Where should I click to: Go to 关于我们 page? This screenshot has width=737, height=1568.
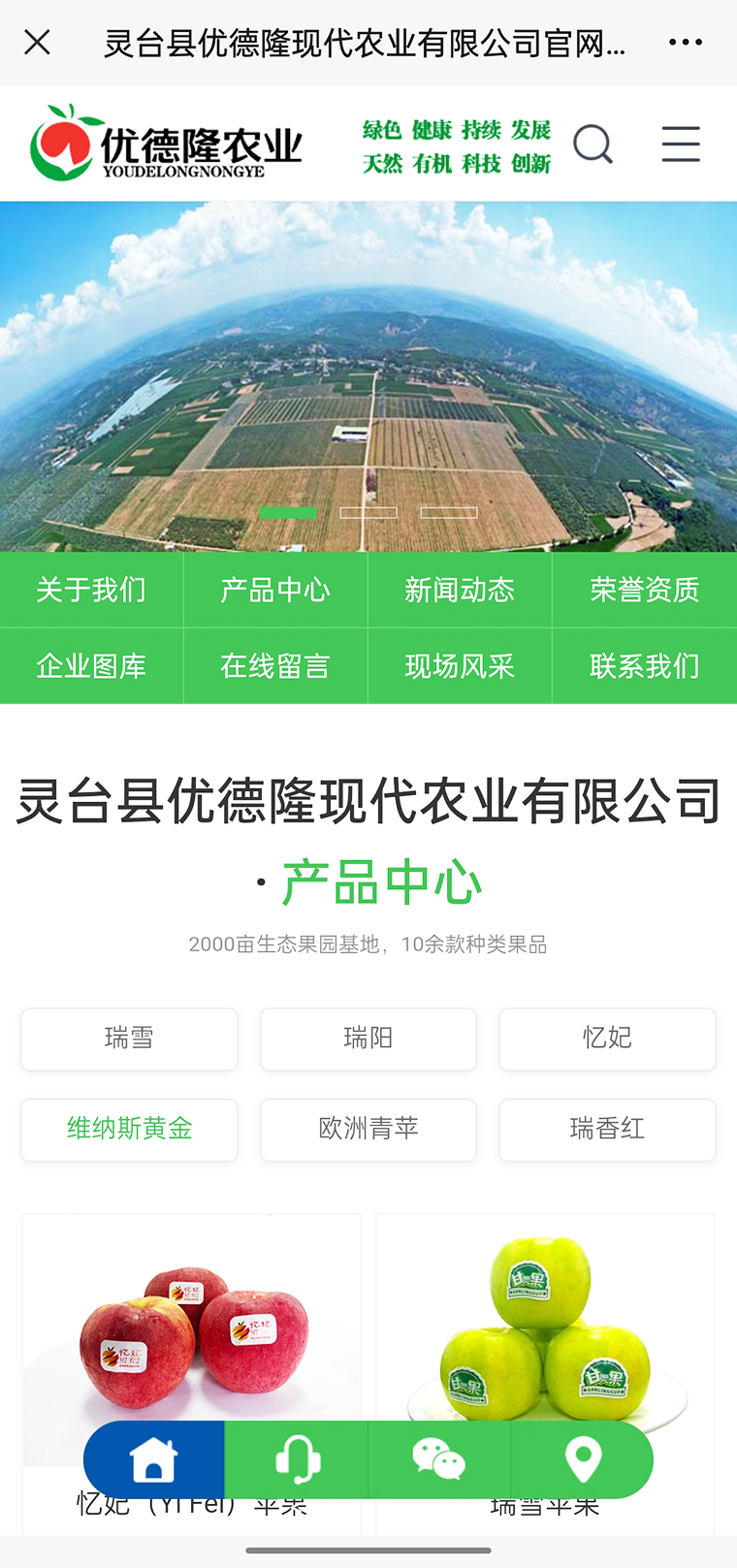click(x=91, y=590)
